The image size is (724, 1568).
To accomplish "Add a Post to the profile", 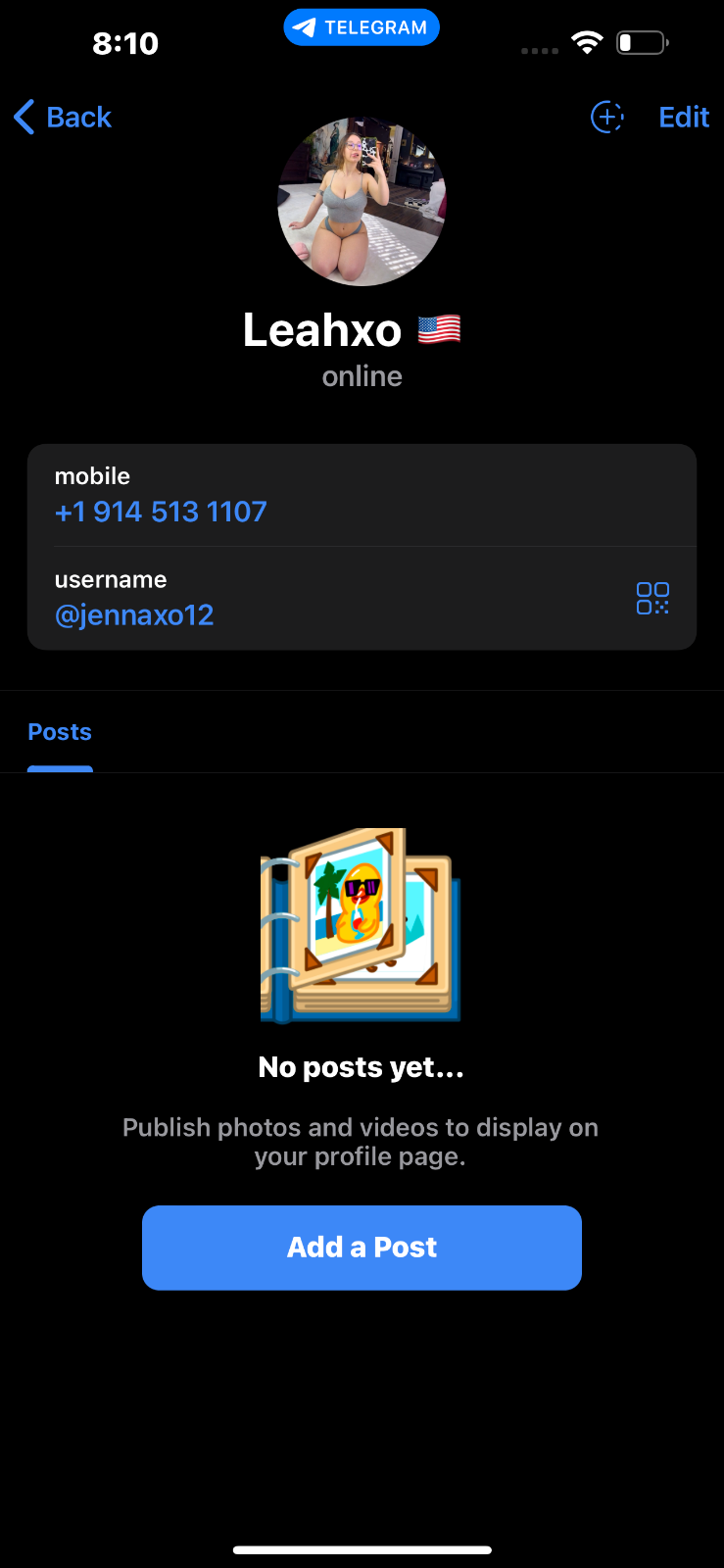I will [362, 1248].
